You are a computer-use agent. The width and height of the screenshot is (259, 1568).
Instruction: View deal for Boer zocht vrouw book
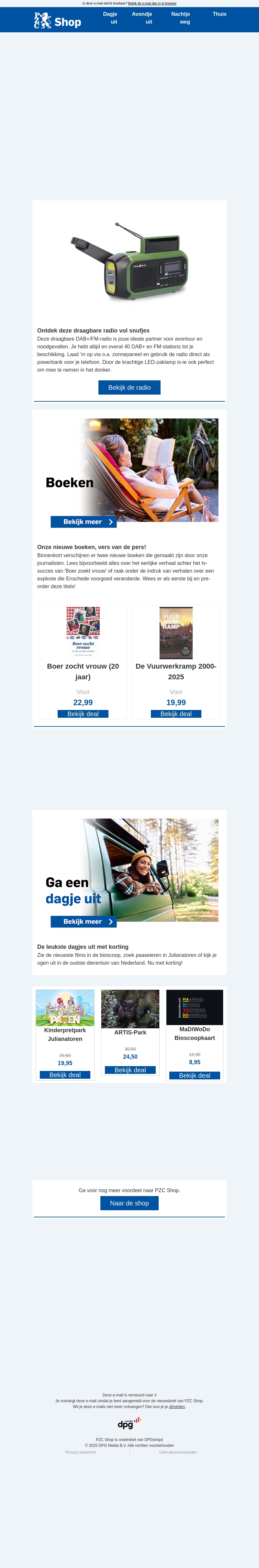coord(83,714)
